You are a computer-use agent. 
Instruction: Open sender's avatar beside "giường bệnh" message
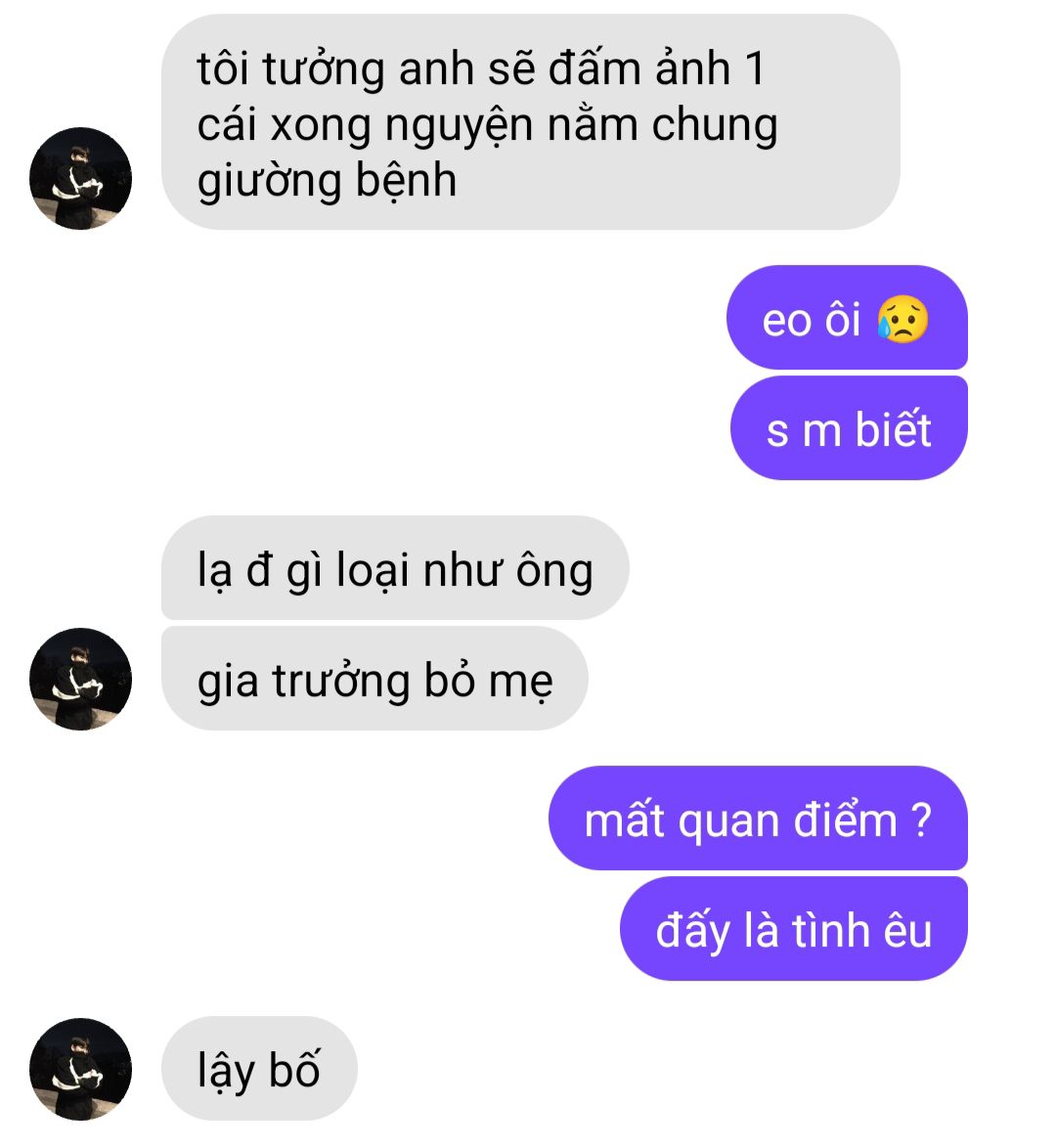click(x=80, y=178)
